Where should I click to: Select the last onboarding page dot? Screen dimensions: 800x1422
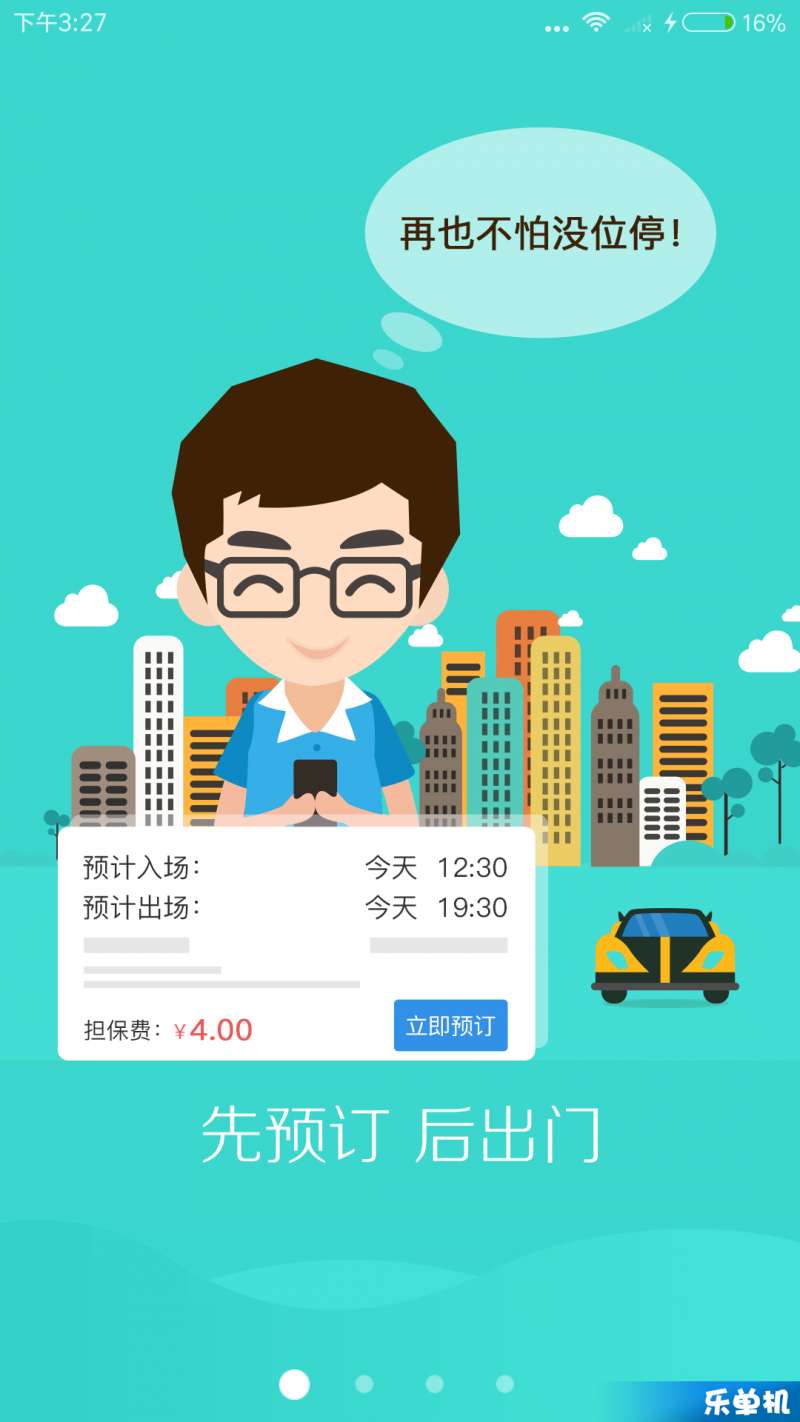[505, 1384]
